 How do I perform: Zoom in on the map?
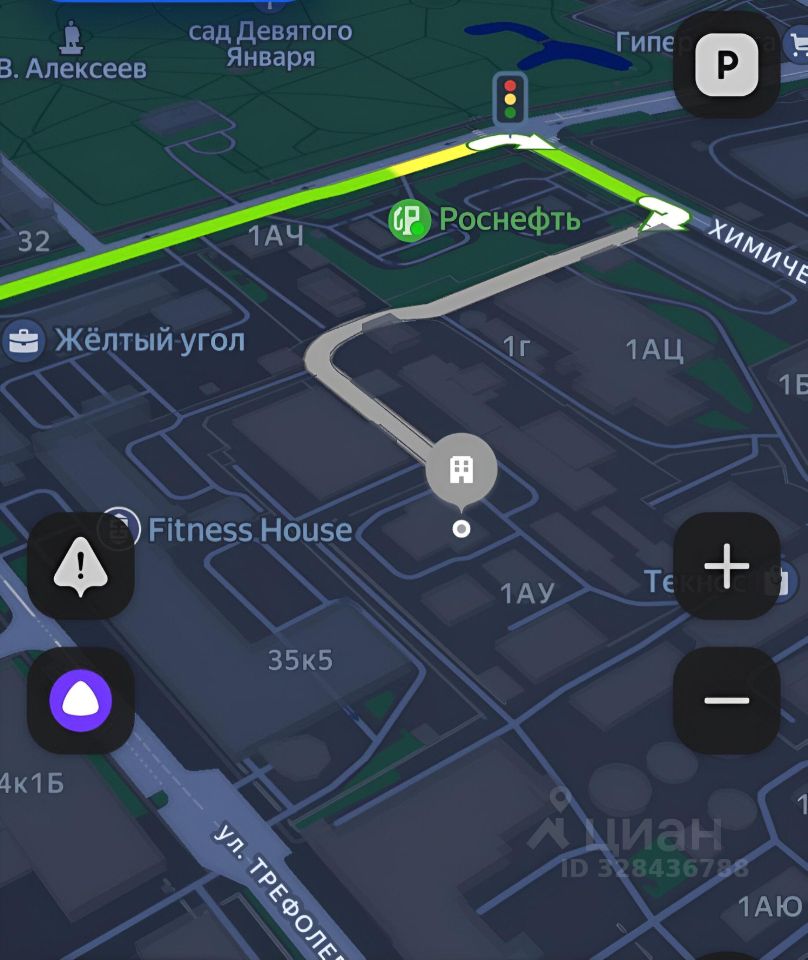coord(726,566)
